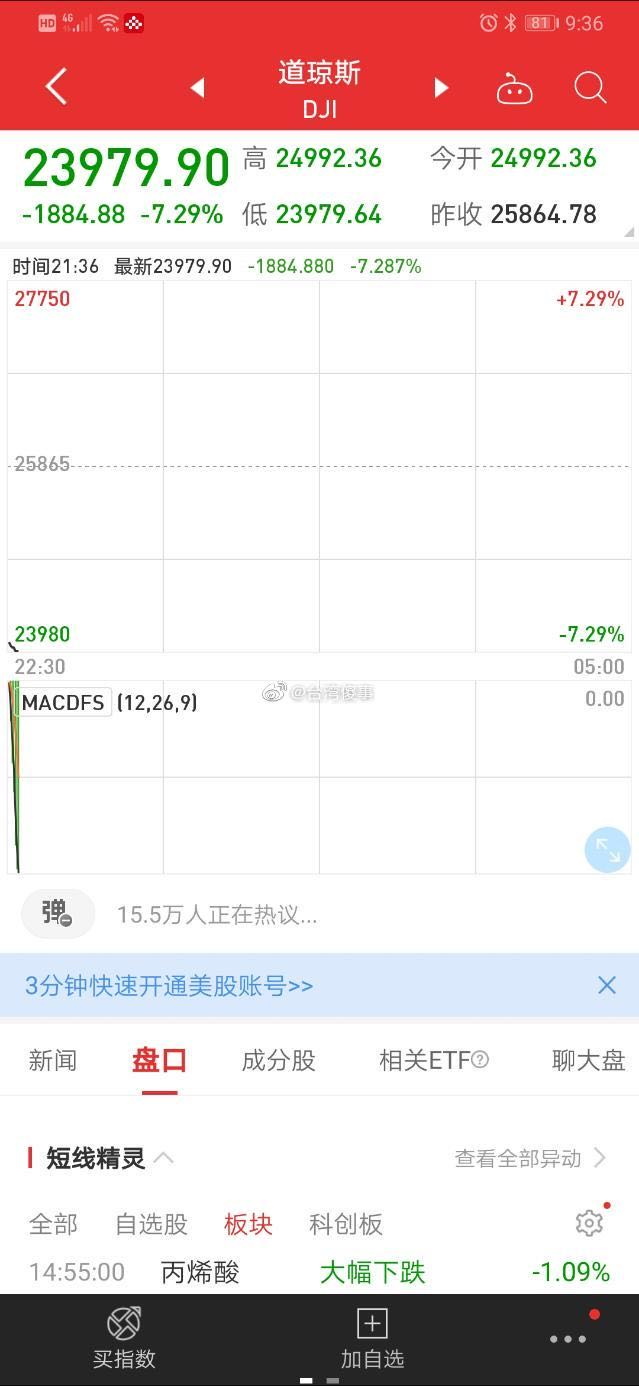Open the 成分股 tab
Screen dimensions: 639x1386
coord(279,1060)
